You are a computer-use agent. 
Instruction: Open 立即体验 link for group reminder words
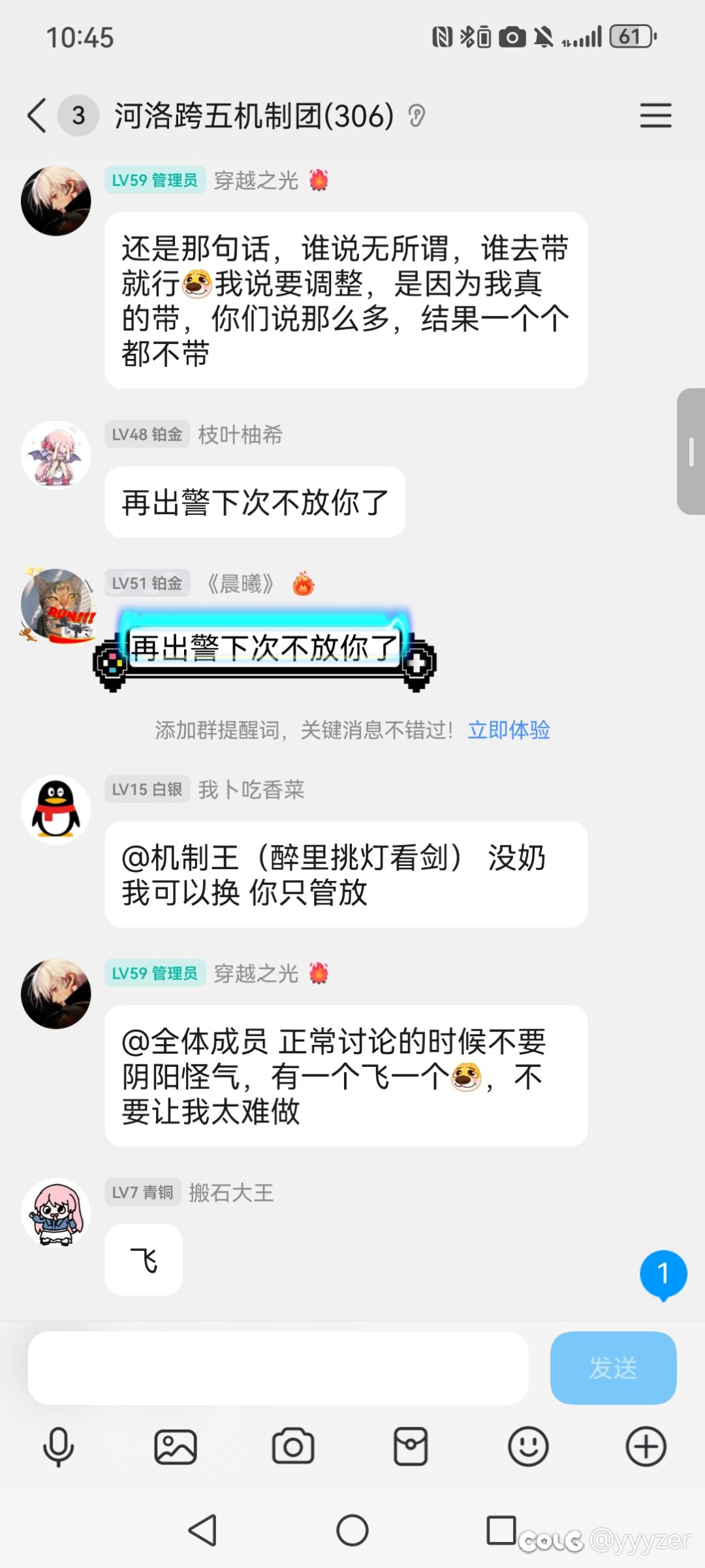click(x=509, y=730)
